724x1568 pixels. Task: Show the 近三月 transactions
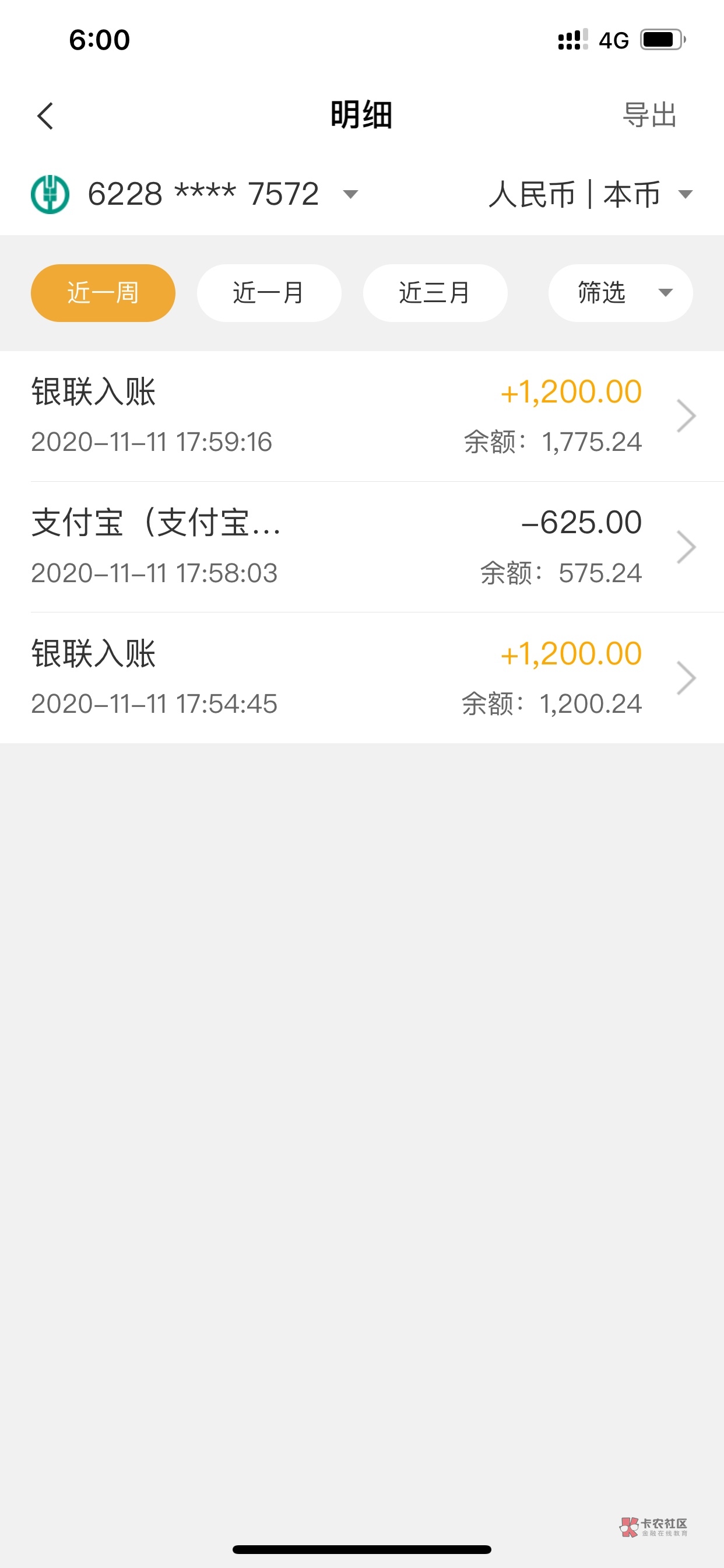pos(435,293)
